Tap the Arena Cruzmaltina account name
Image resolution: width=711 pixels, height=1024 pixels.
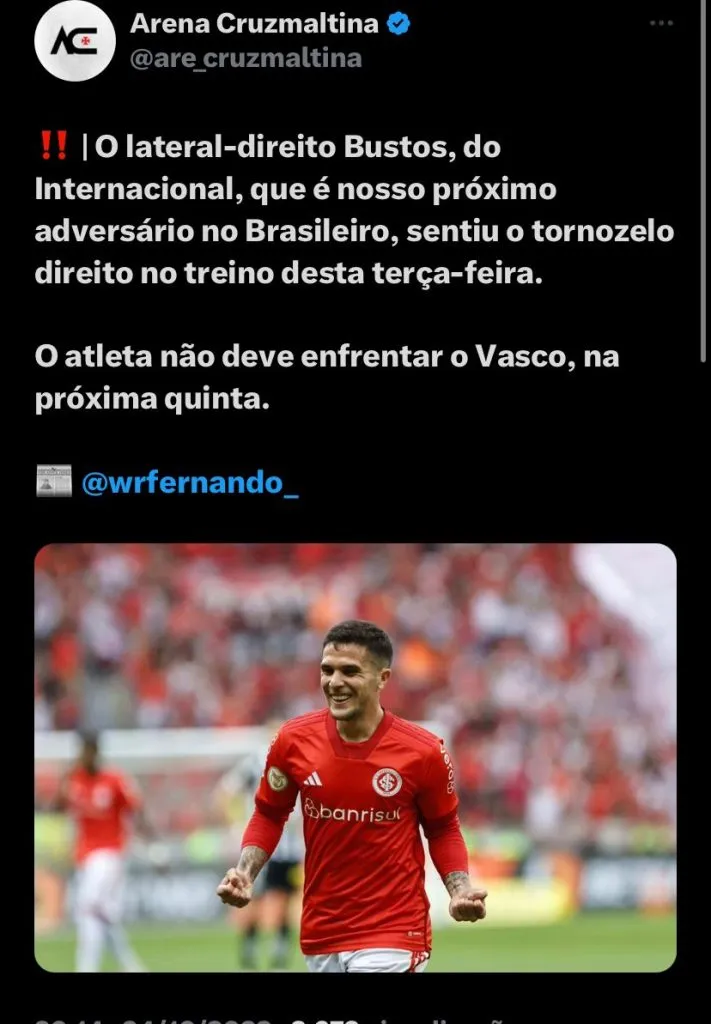254,24
